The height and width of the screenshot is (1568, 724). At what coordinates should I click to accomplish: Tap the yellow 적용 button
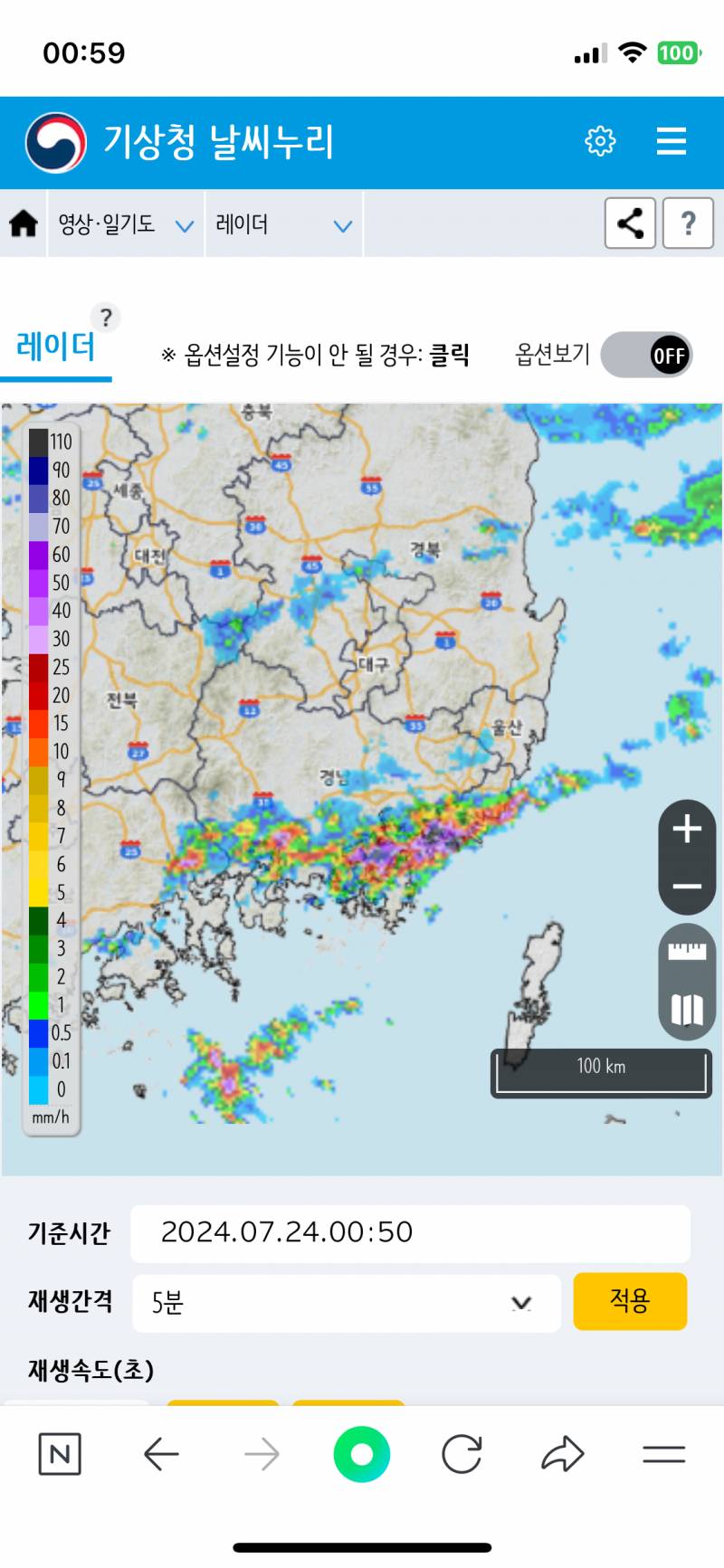click(x=630, y=1301)
